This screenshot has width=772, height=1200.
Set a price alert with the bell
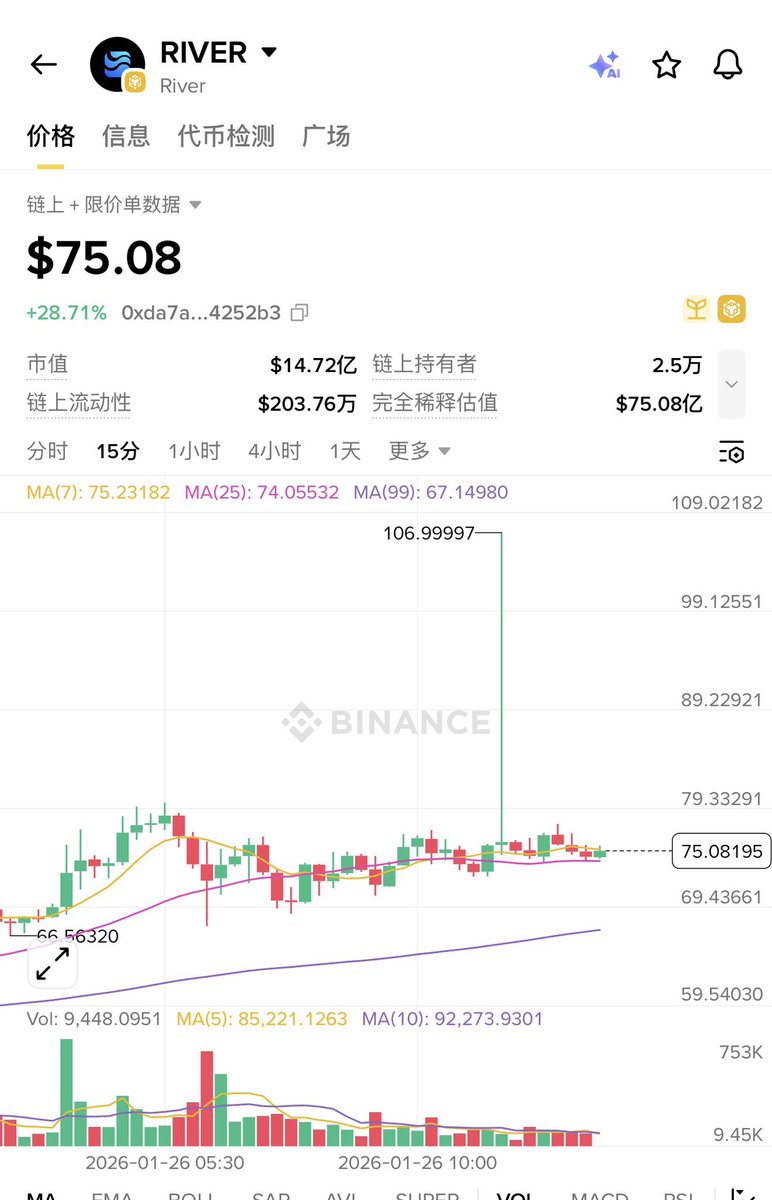pos(728,66)
